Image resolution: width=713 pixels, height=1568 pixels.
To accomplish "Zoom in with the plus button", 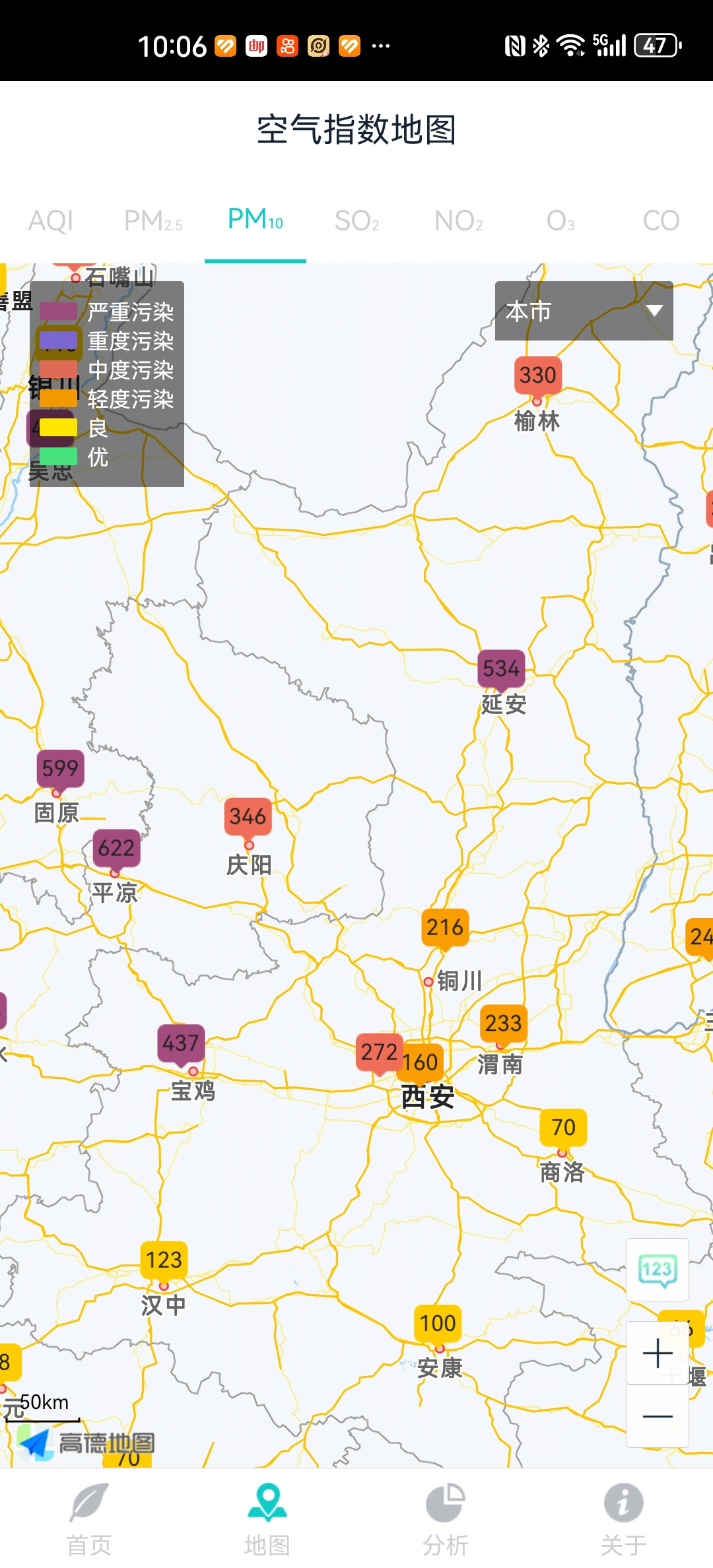I will 658,1353.
